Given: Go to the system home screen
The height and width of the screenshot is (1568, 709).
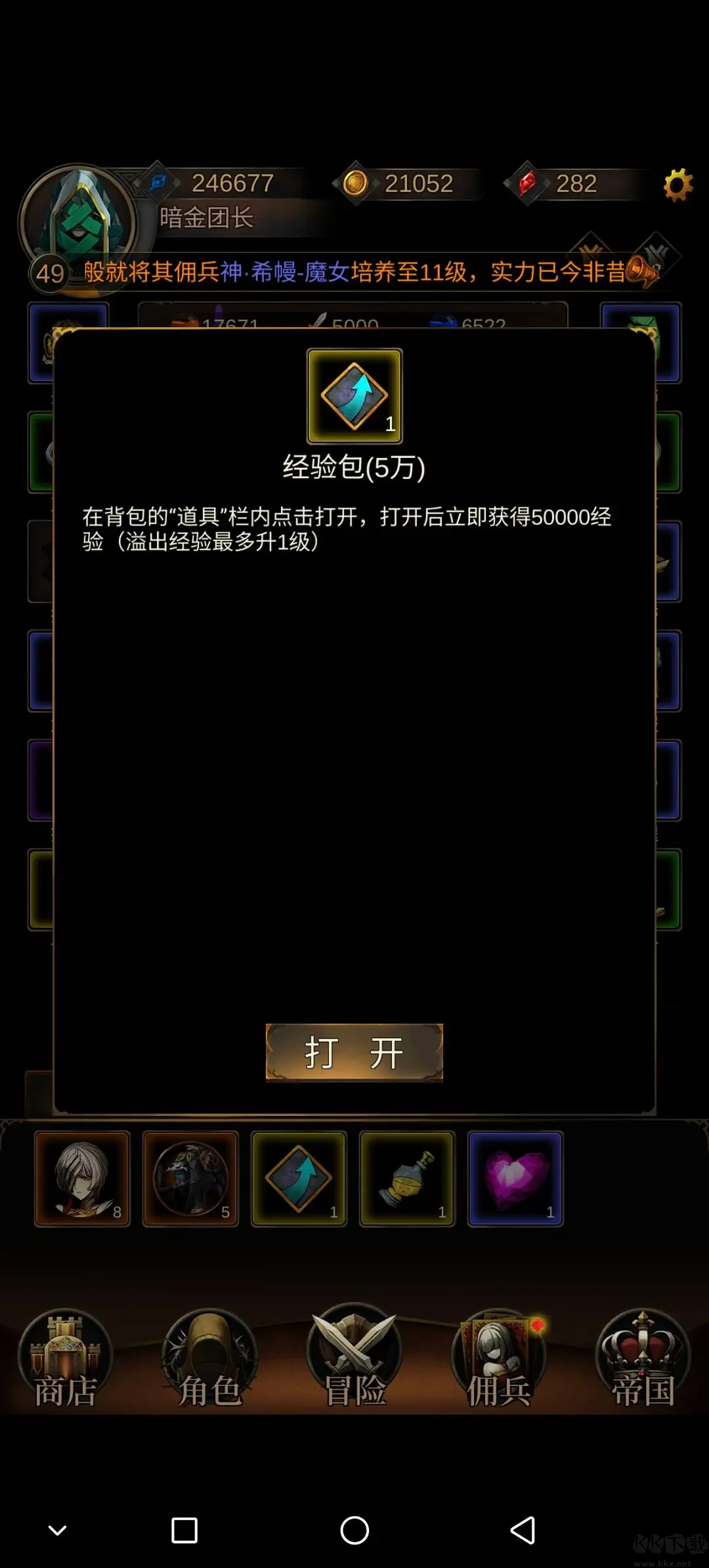Looking at the screenshot, I should (354, 1530).
